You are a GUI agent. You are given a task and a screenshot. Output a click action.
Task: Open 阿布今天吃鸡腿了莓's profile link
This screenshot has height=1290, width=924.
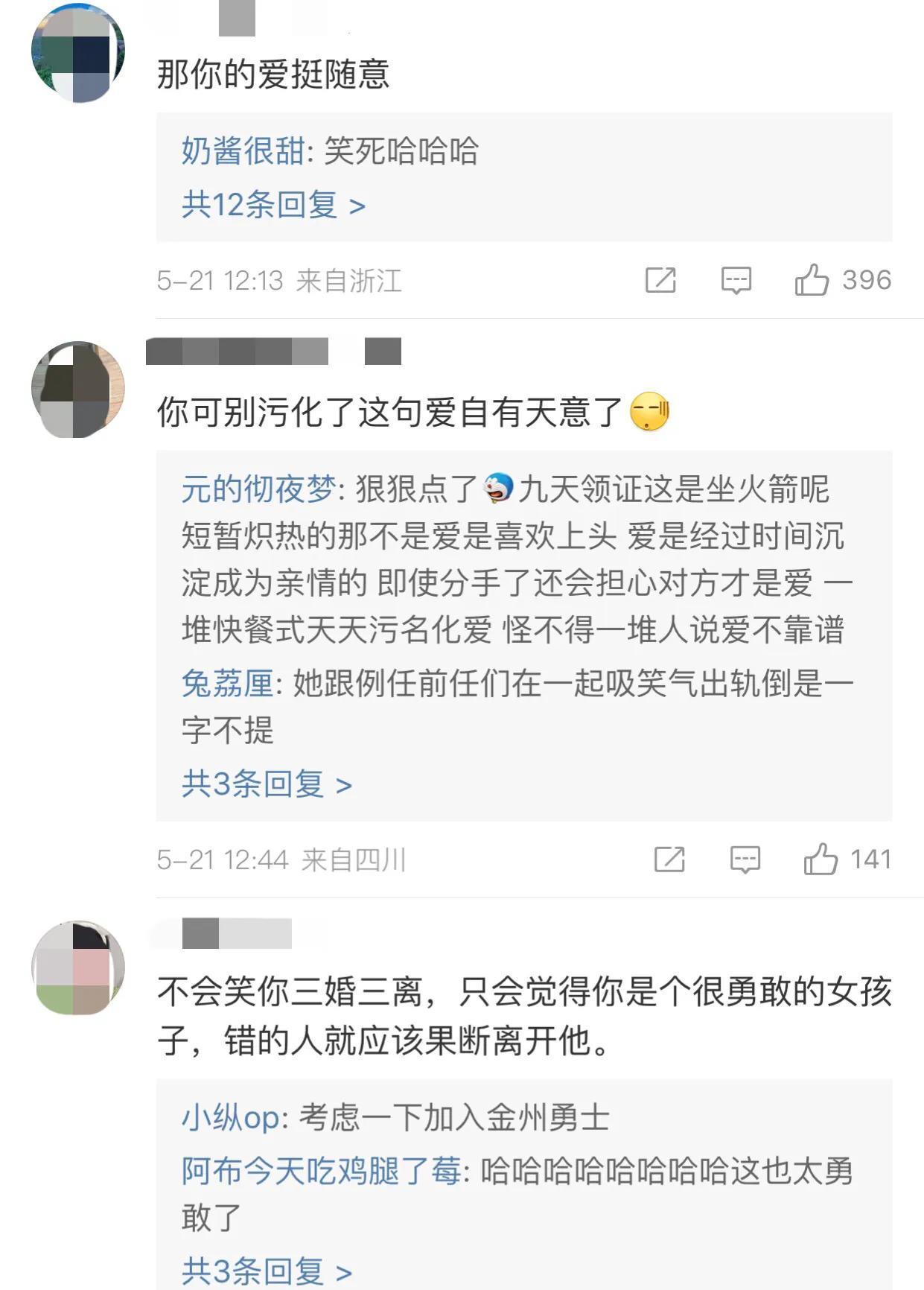pyautogui.click(x=321, y=1172)
